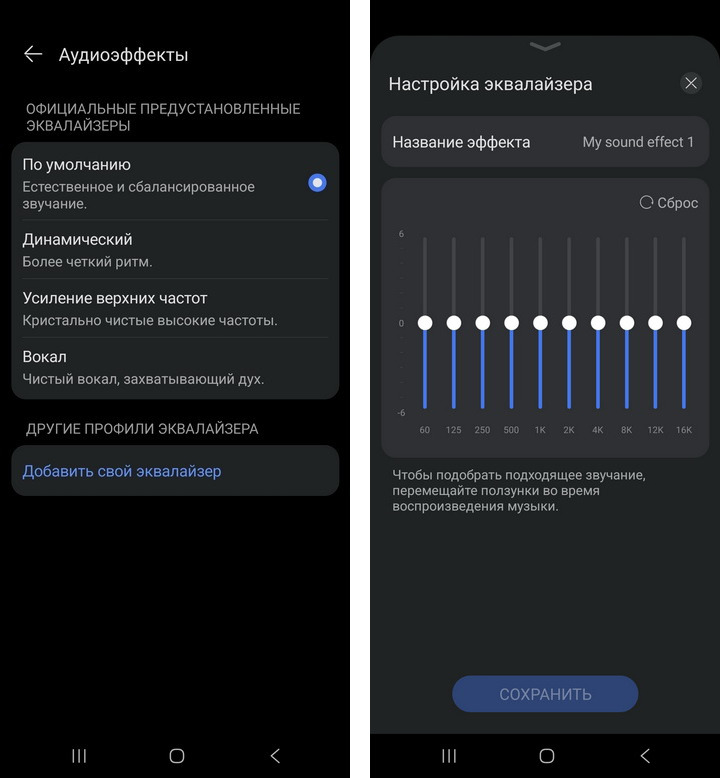Screen dimensions: 720x778
Task: Choose the Динамический preset
Action: point(175,250)
